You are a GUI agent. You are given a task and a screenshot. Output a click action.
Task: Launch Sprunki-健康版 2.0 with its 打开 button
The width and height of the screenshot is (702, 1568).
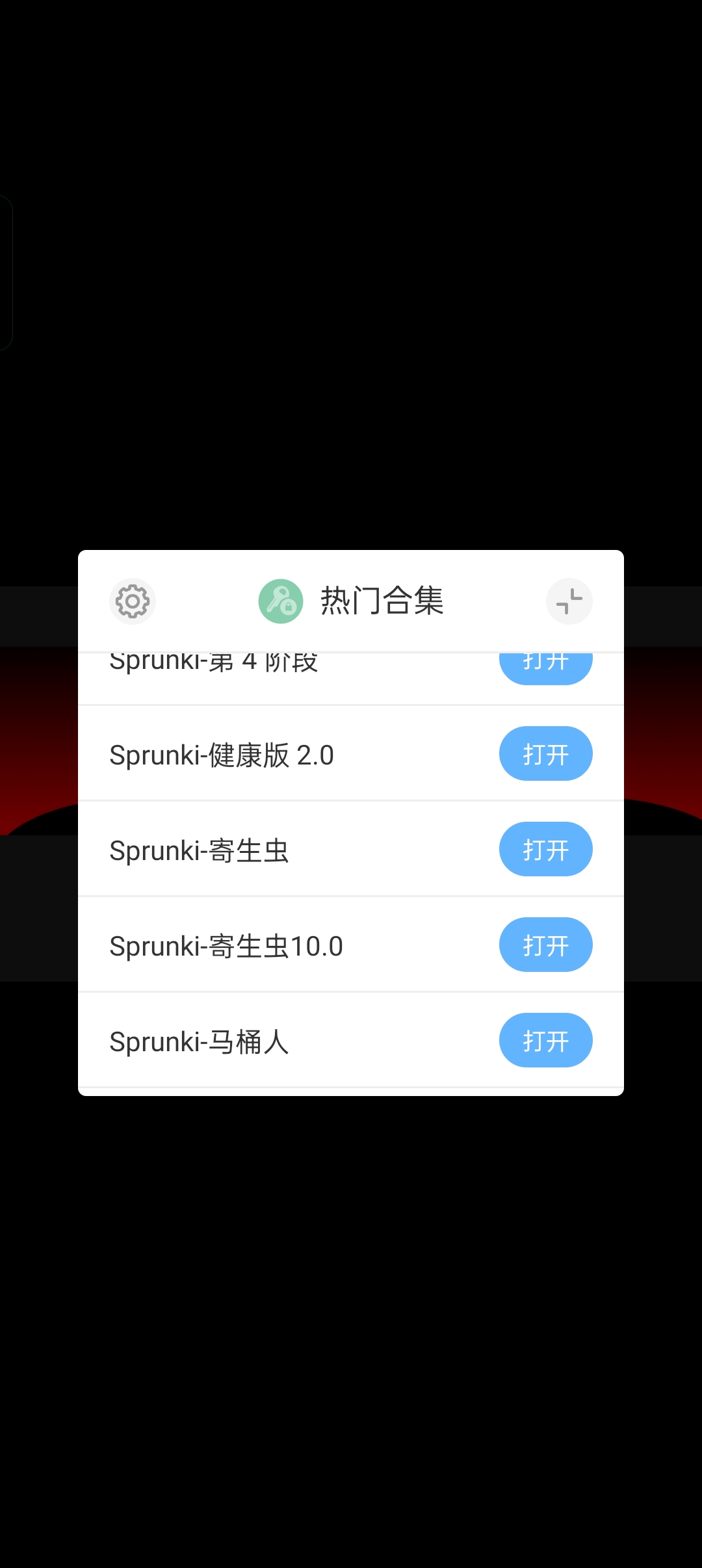point(546,753)
